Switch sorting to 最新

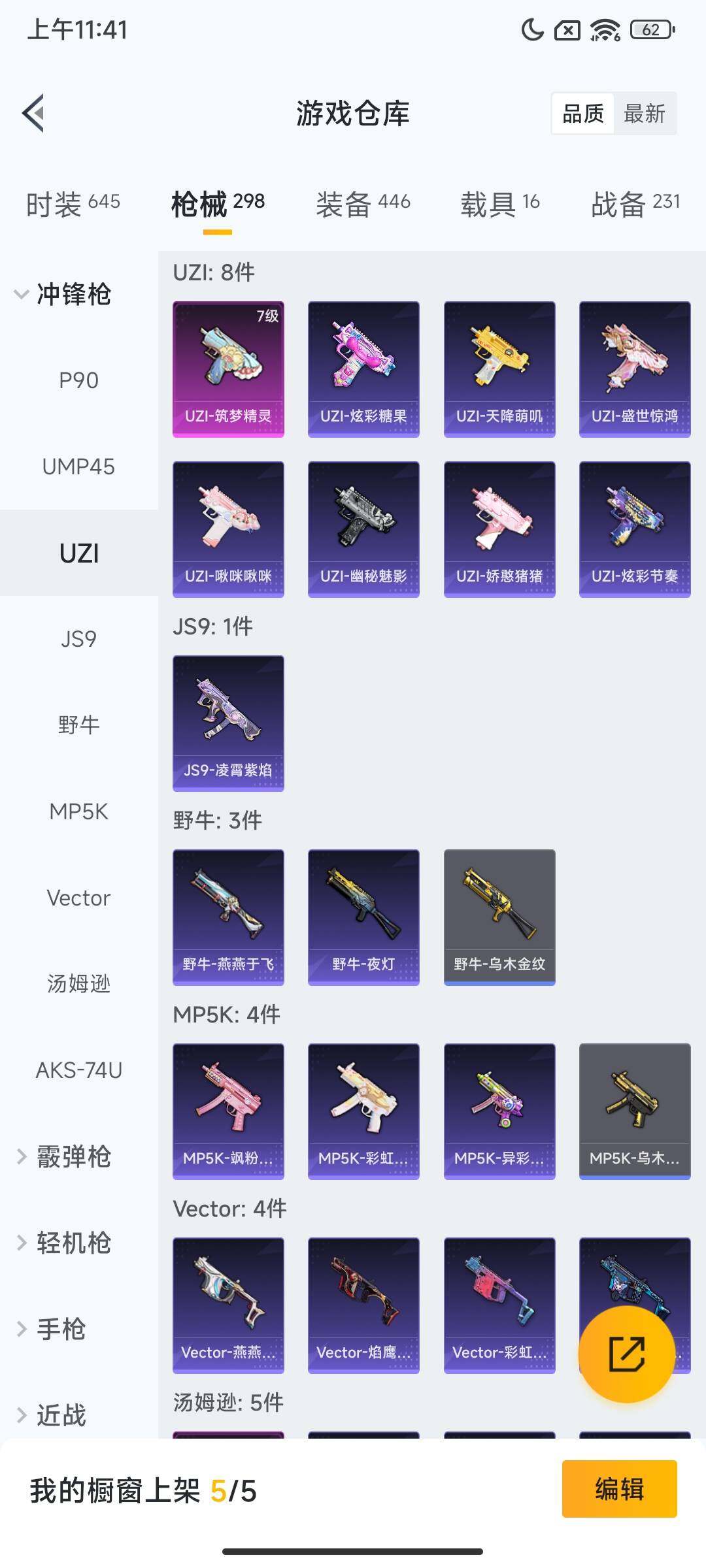click(x=645, y=114)
